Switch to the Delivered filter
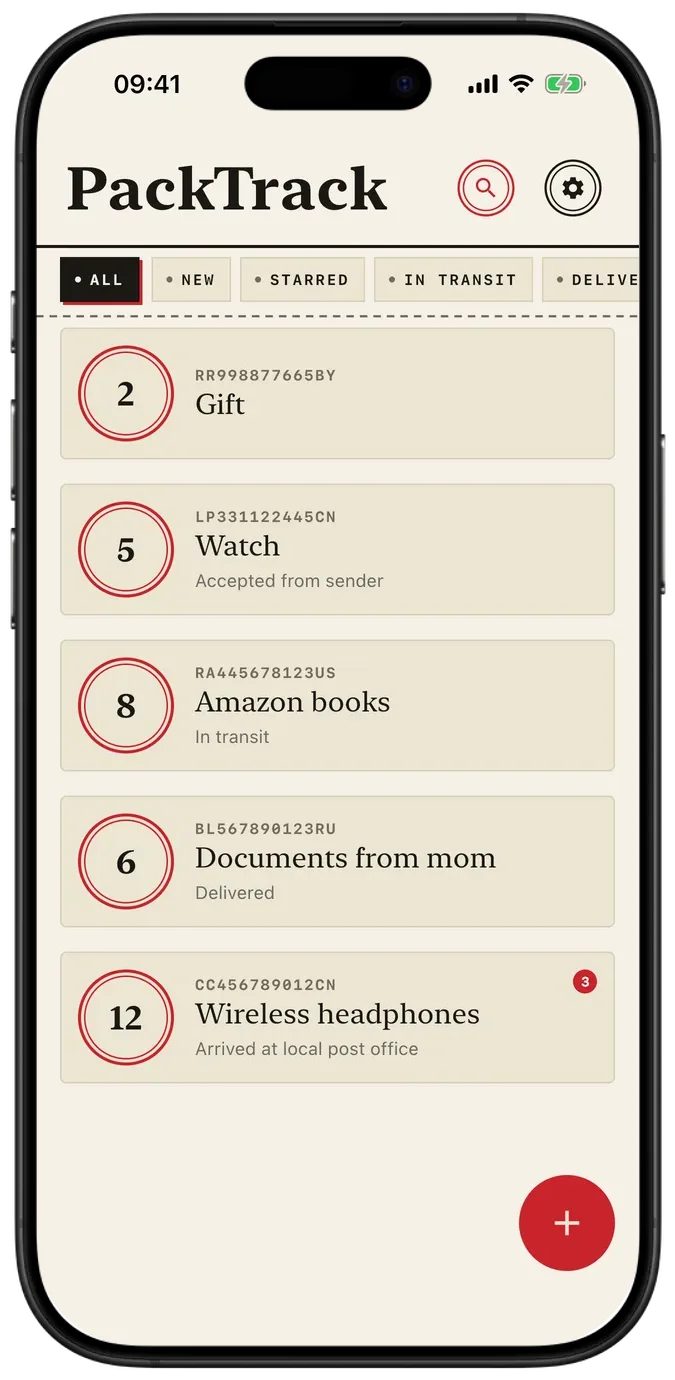The width and height of the screenshot is (675, 1380). pyautogui.click(x=591, y=280)
